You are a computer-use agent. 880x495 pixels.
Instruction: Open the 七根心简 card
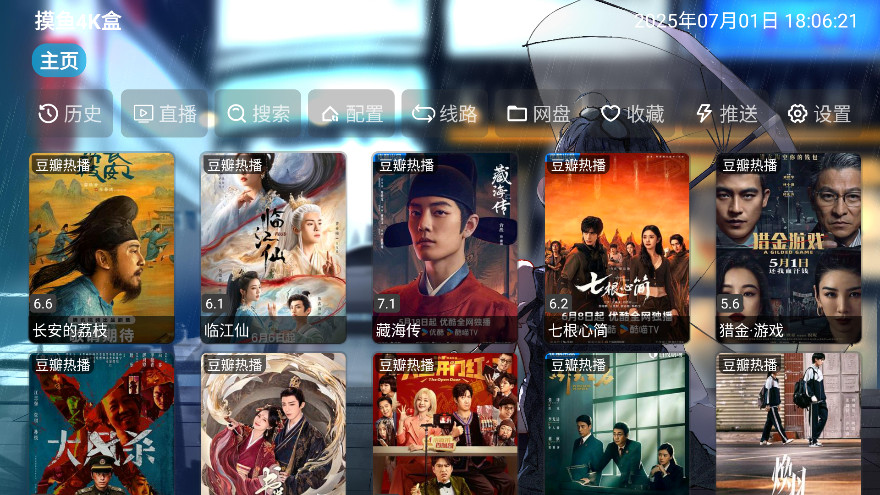point(617,247)
